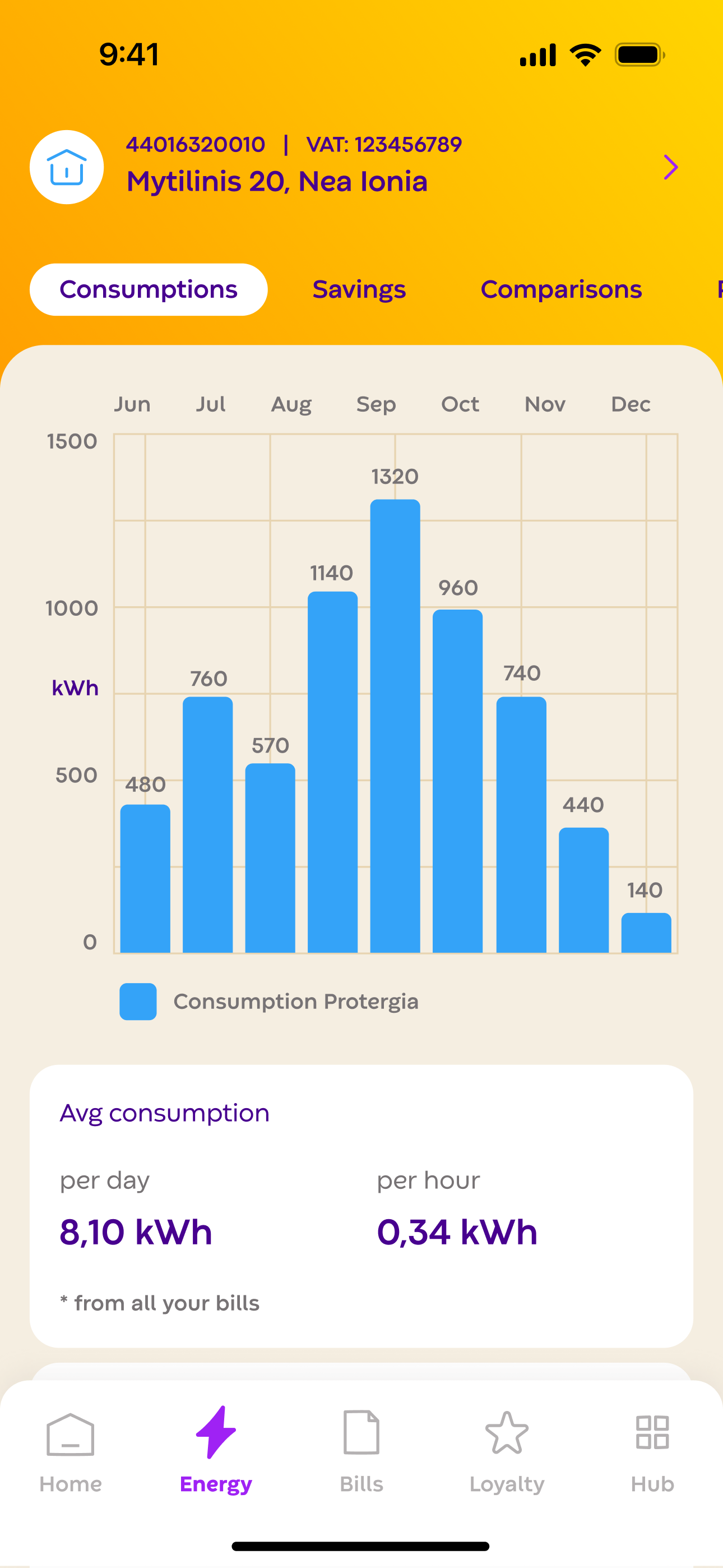
Task: Tap the Wi-Fi icon in the status bar
Action: click(585, 54)
